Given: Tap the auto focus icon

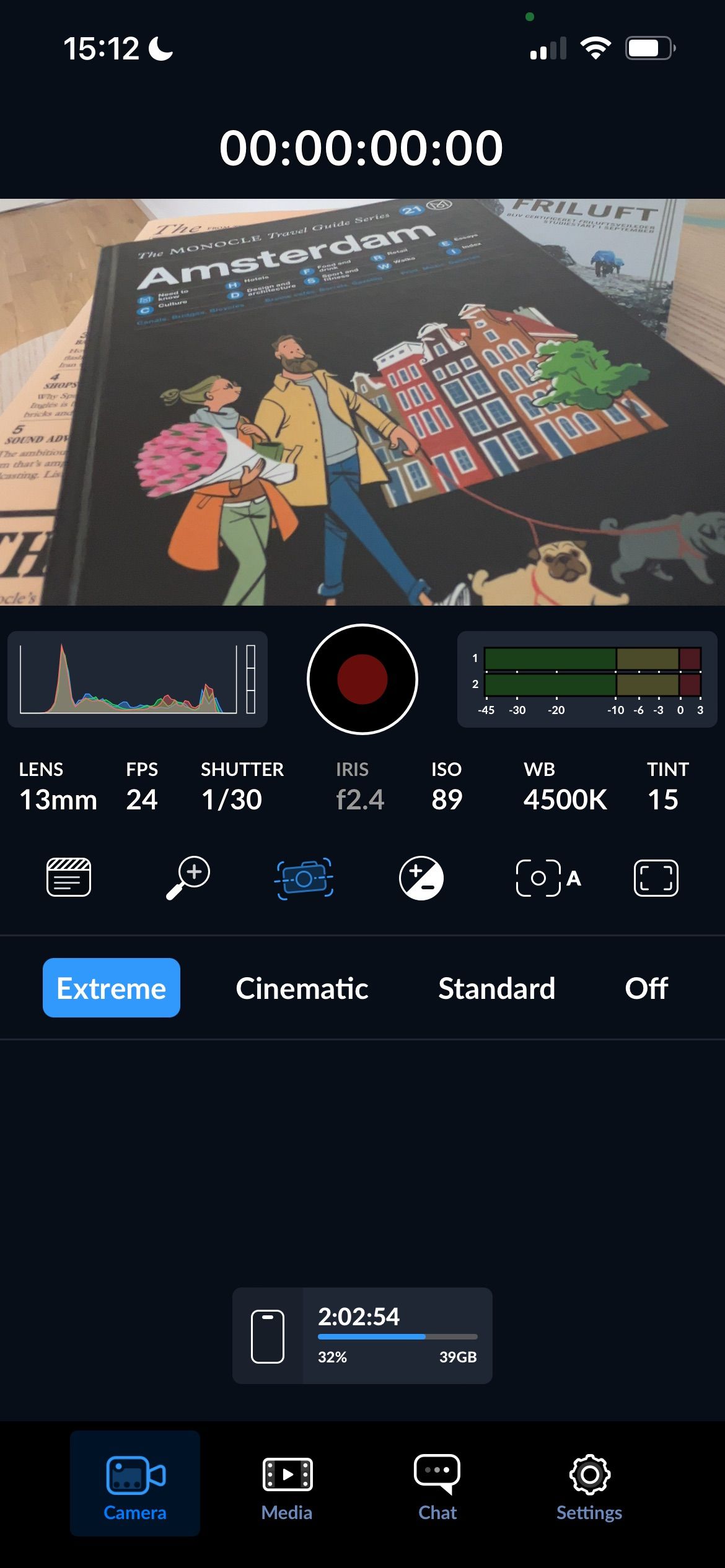Looking at the screenshot, I should (547, 878).
